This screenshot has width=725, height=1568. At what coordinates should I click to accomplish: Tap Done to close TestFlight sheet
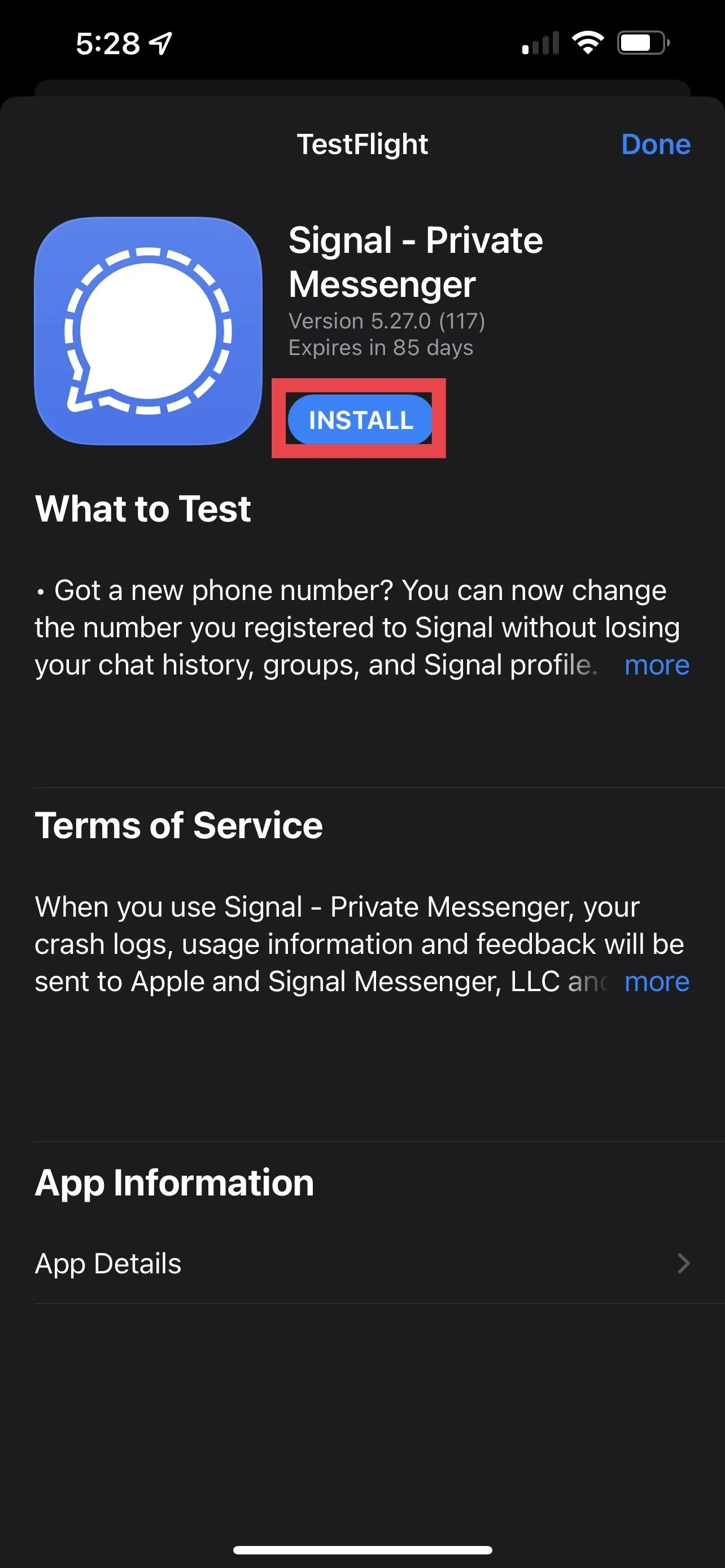pyautogui.click(x=656, y=144)
